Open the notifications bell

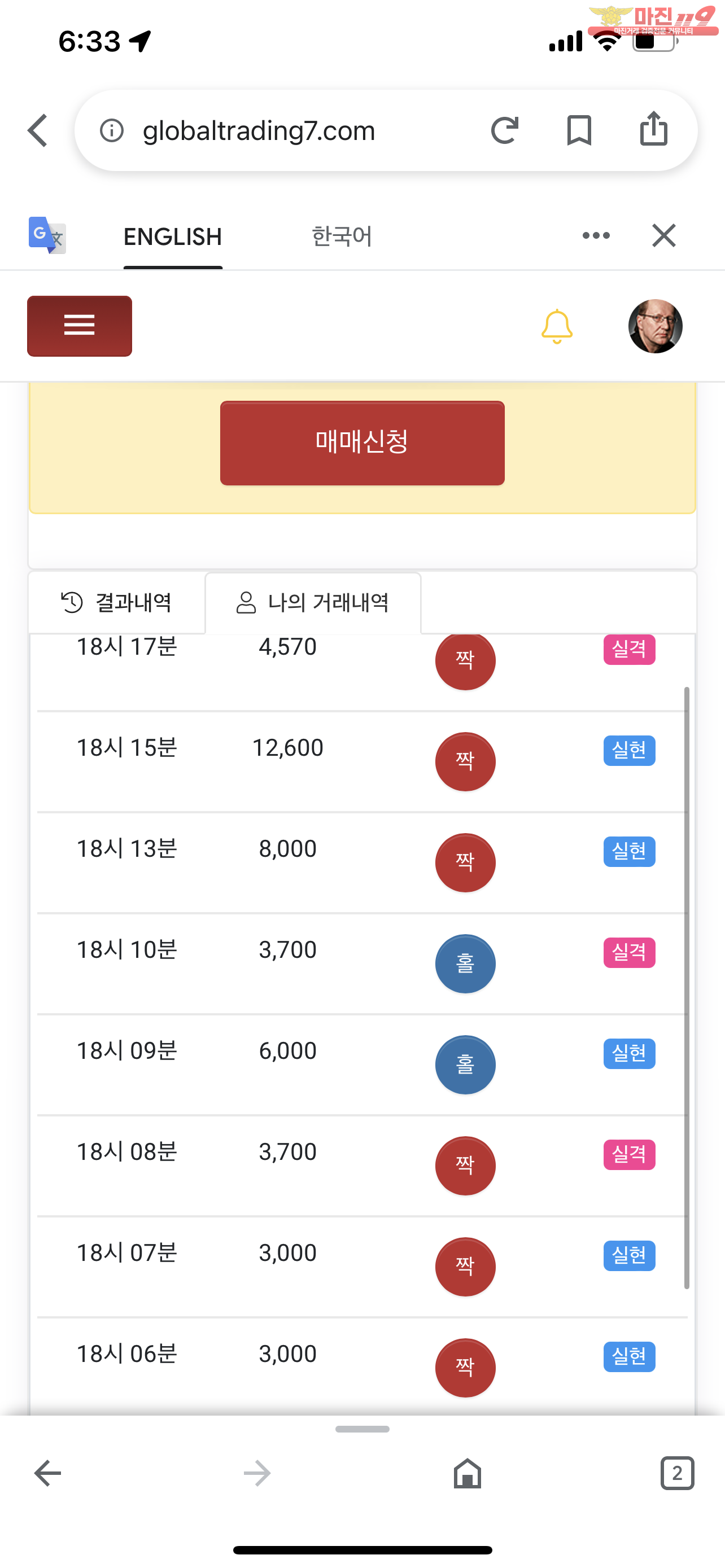[x=556, y=326]
